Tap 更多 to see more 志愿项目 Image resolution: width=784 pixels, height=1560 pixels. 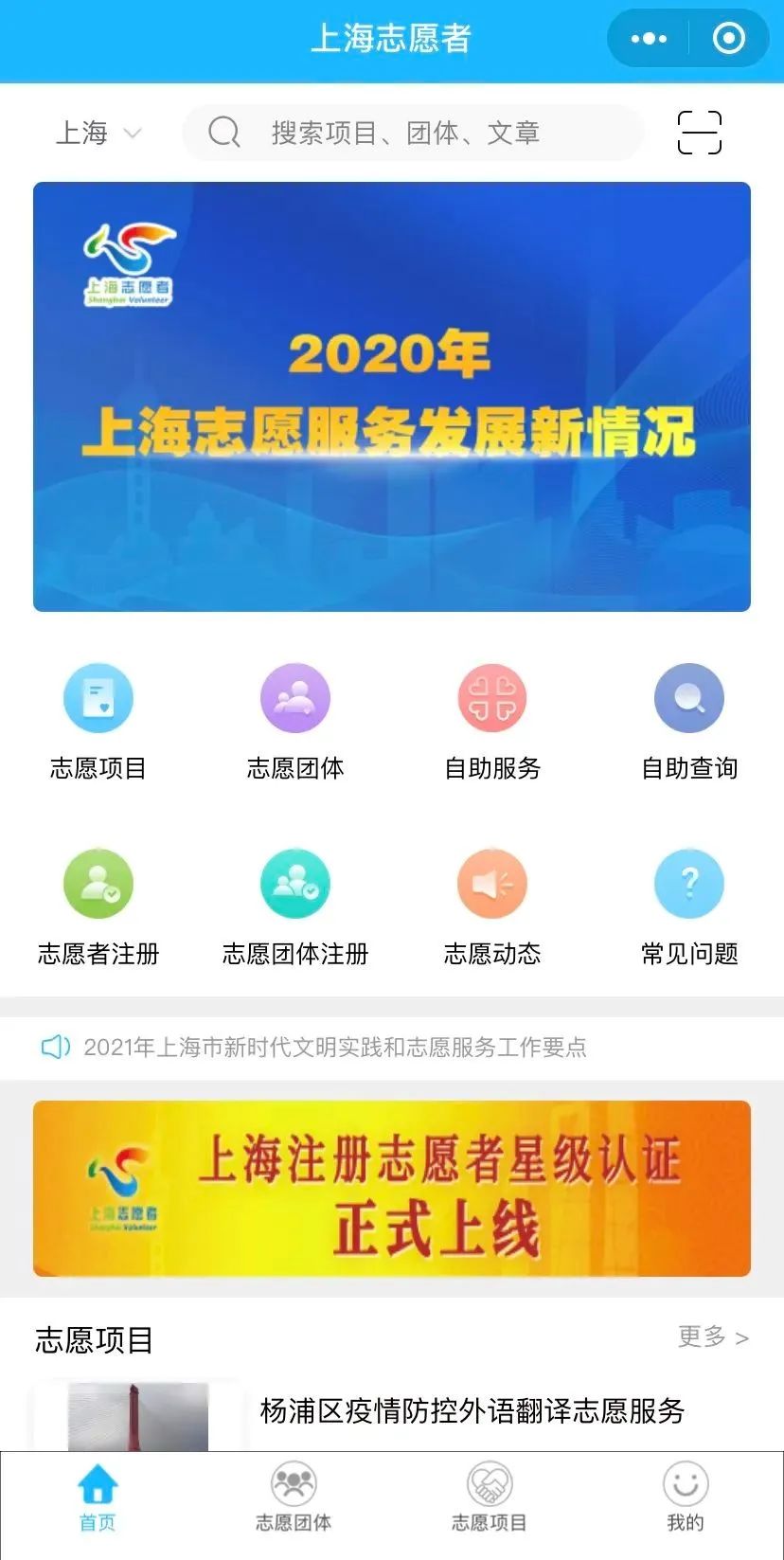(712, 1336)
